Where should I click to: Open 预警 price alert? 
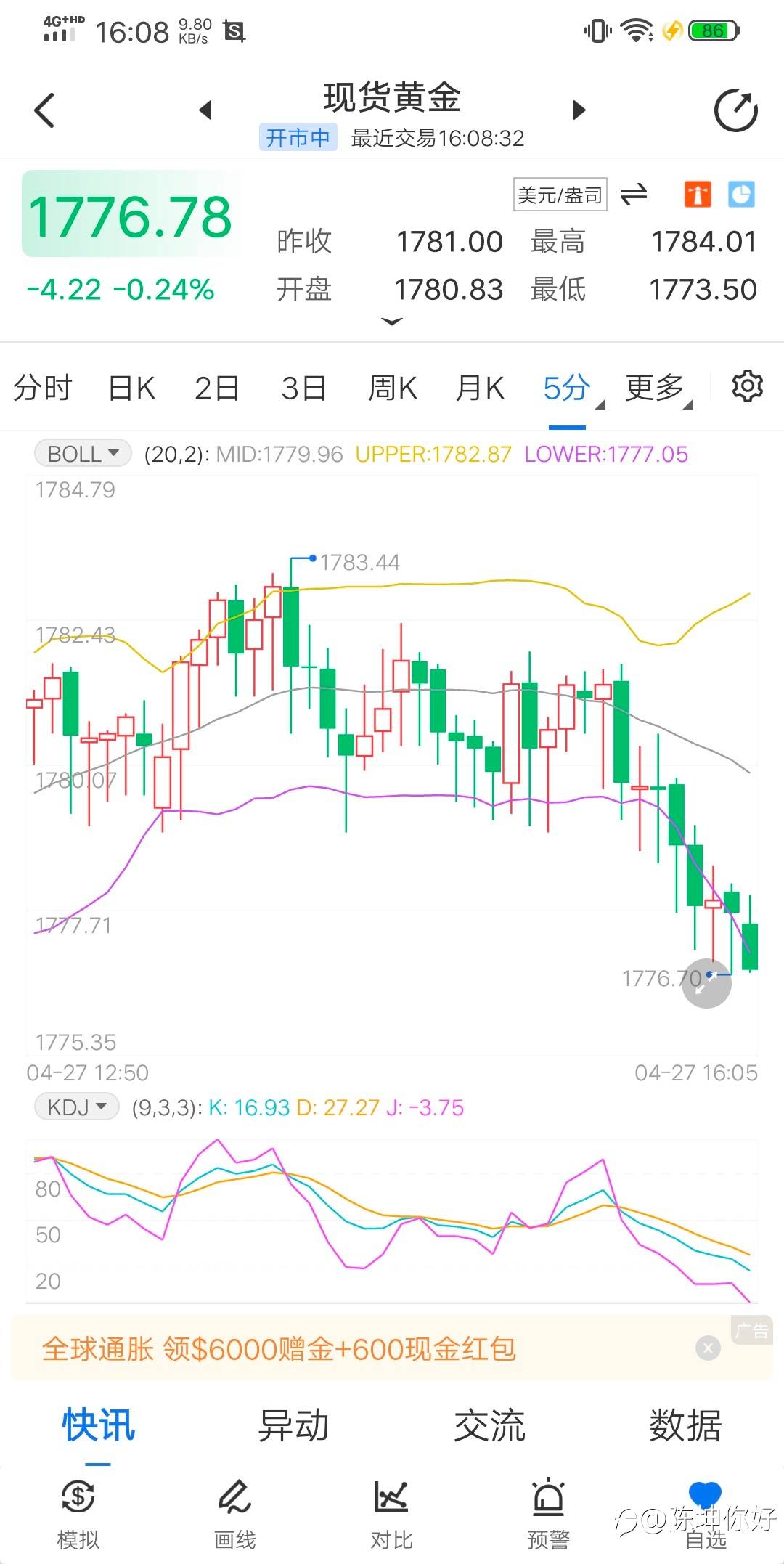(549, 1512)
